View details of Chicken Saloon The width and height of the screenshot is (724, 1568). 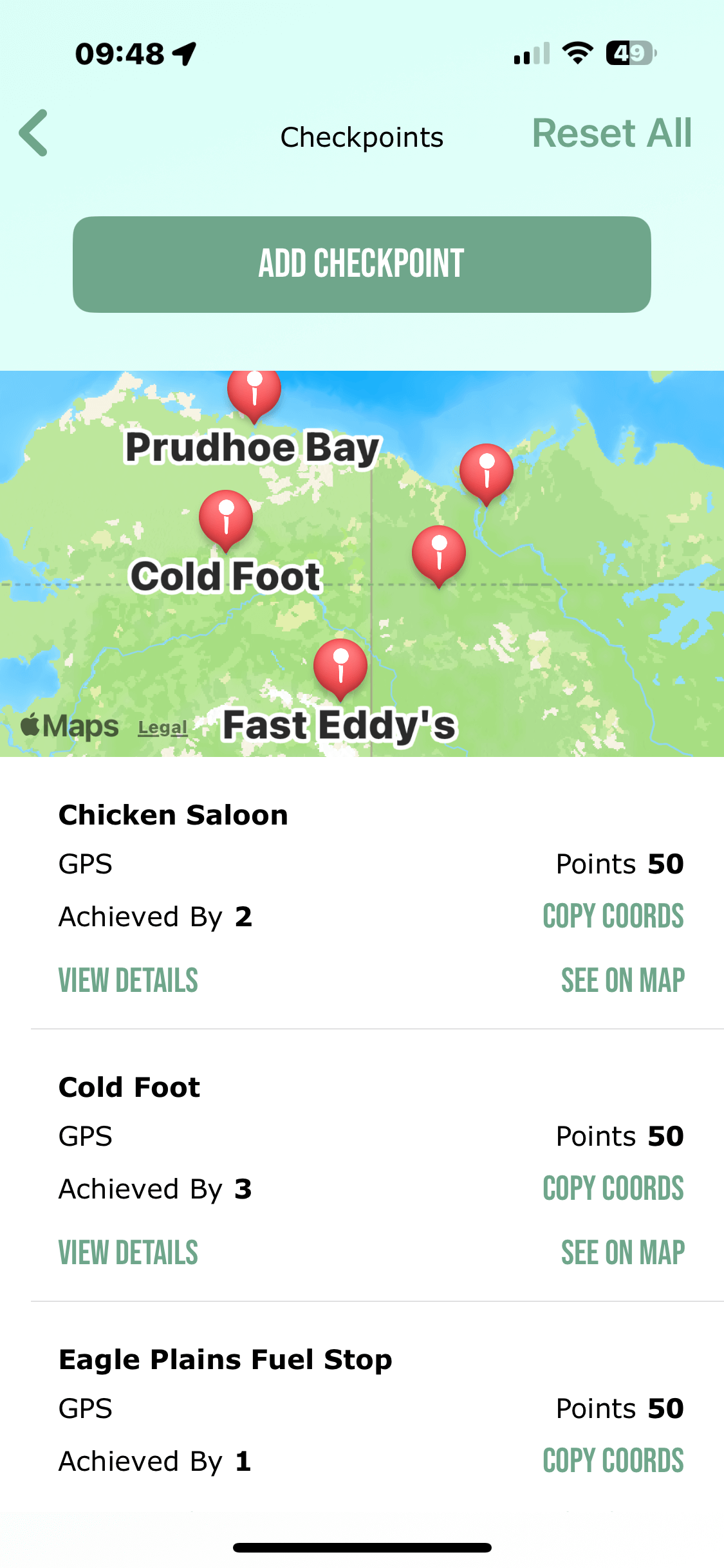click(128, 980)
